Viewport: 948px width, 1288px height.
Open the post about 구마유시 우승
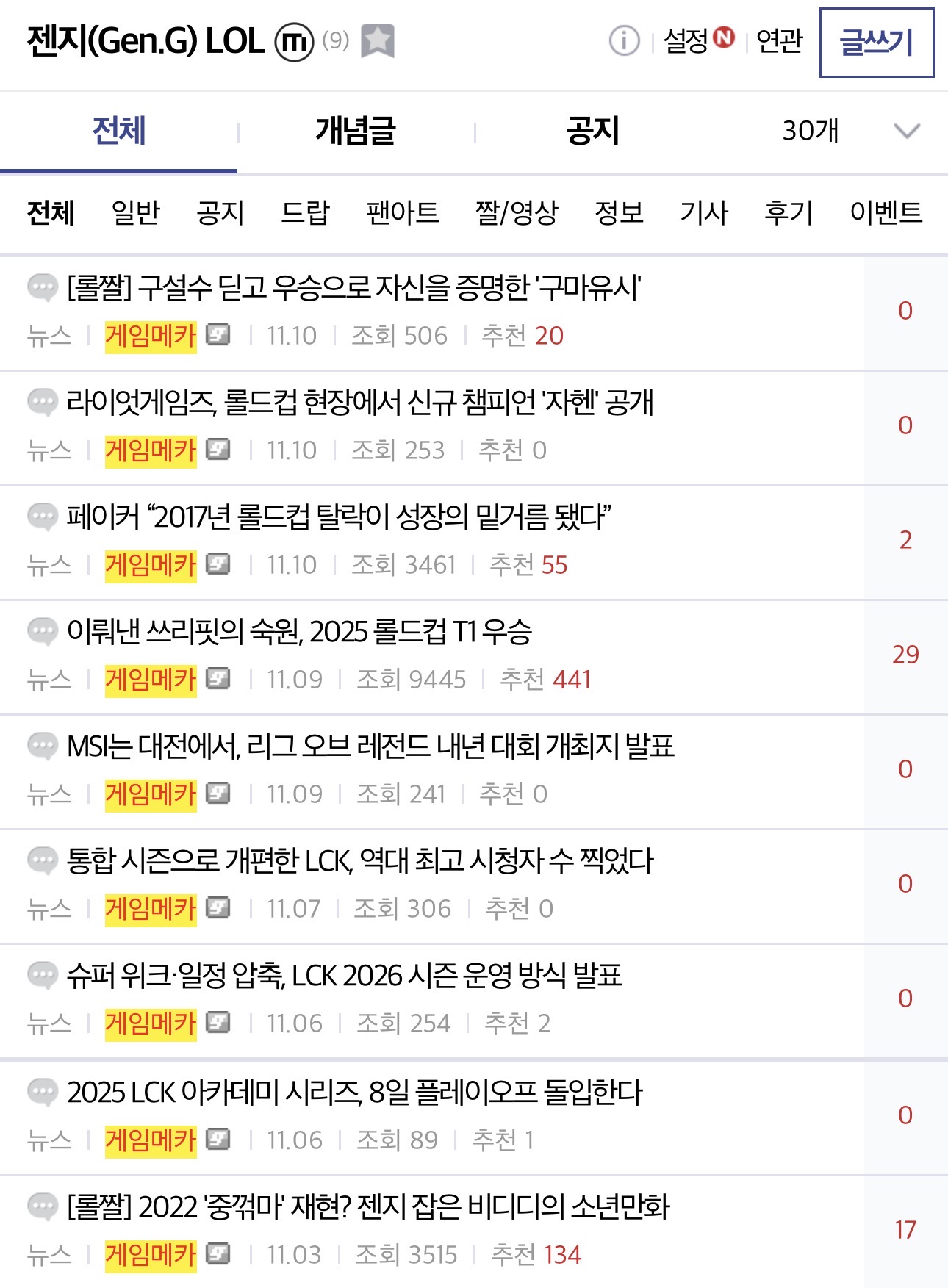[353, 288]
